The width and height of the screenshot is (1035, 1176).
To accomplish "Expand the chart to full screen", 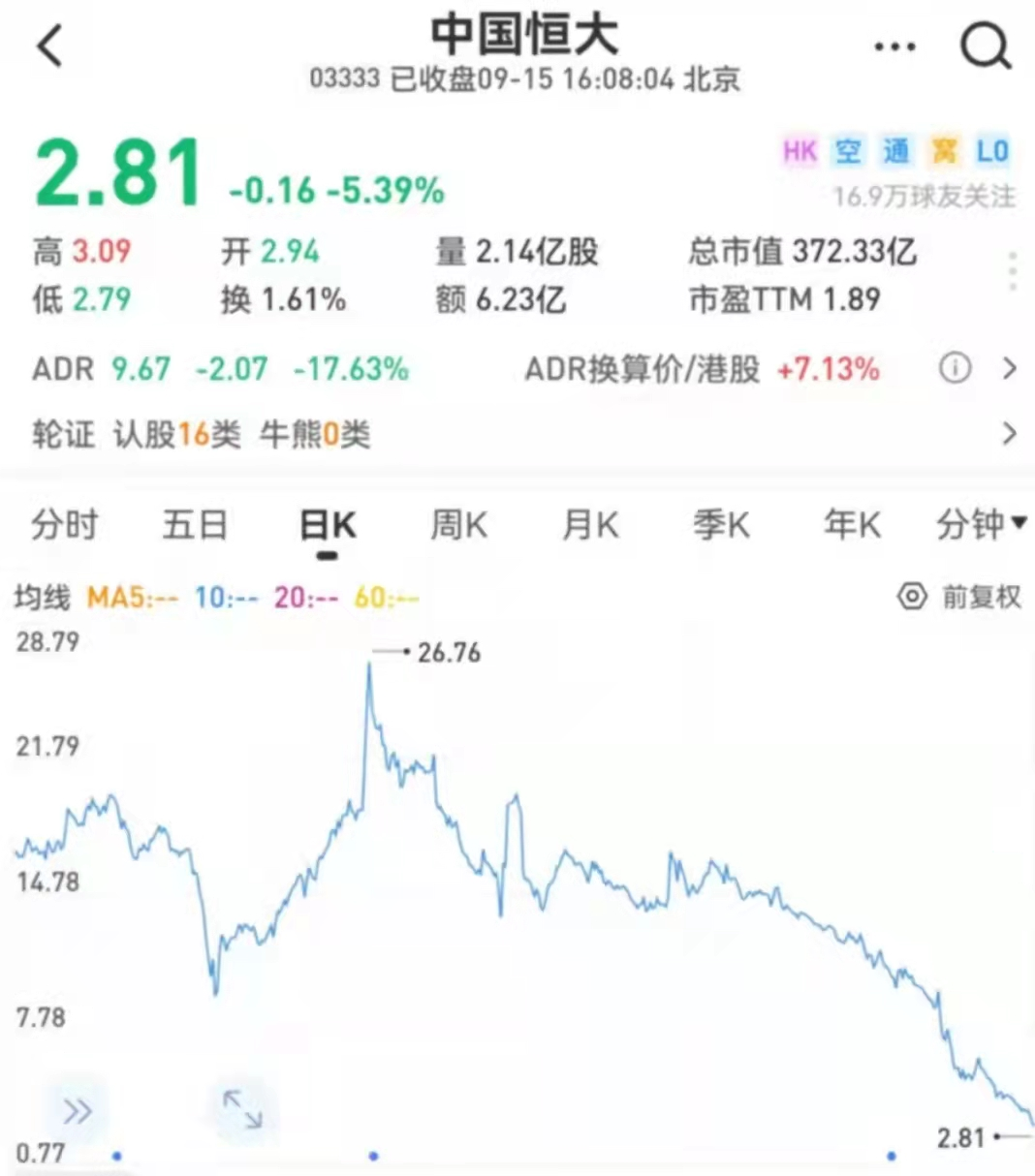I will [242, 1109].
